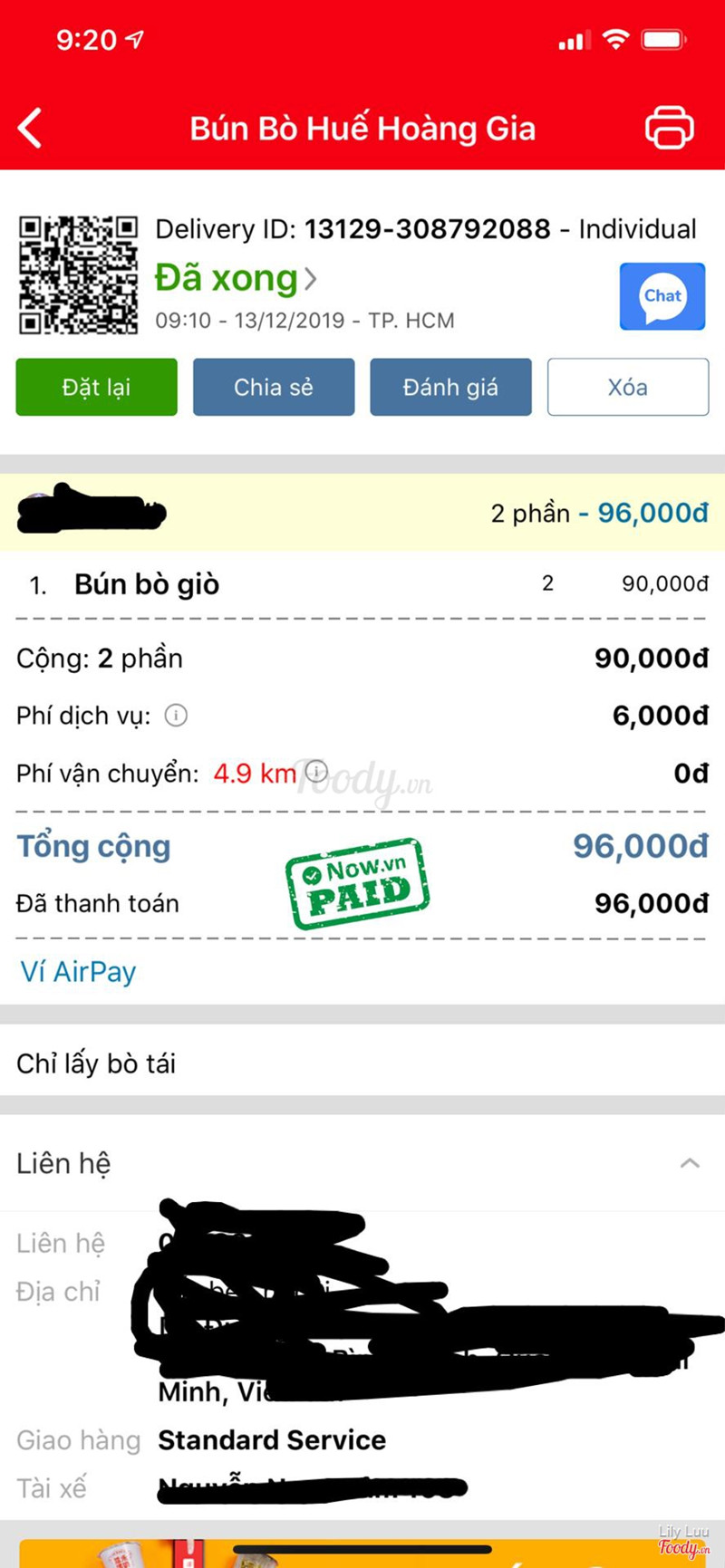Open chat with the driver

click(x=662, y=296)
